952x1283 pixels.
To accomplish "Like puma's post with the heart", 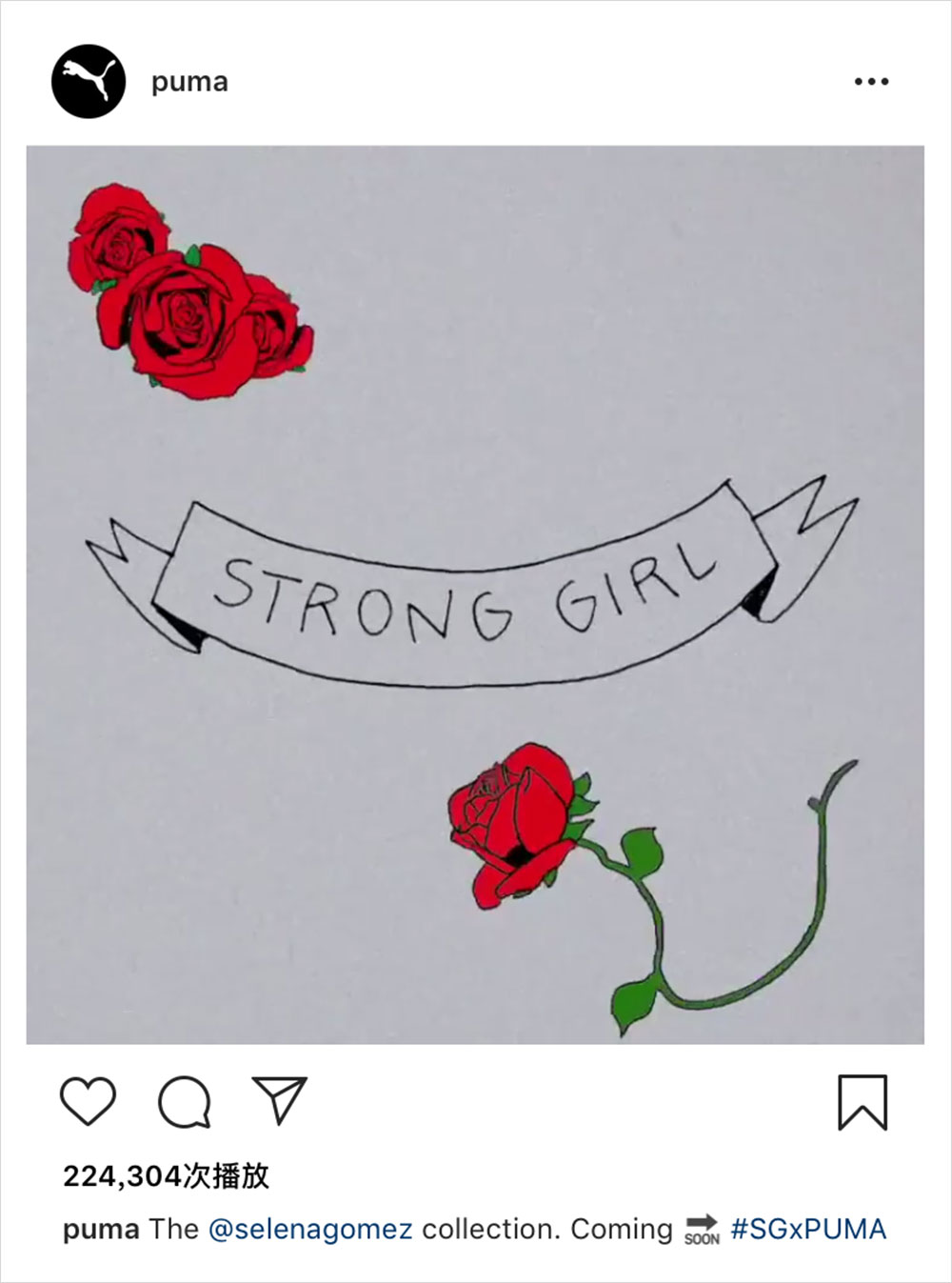I will click(88, 1101).
